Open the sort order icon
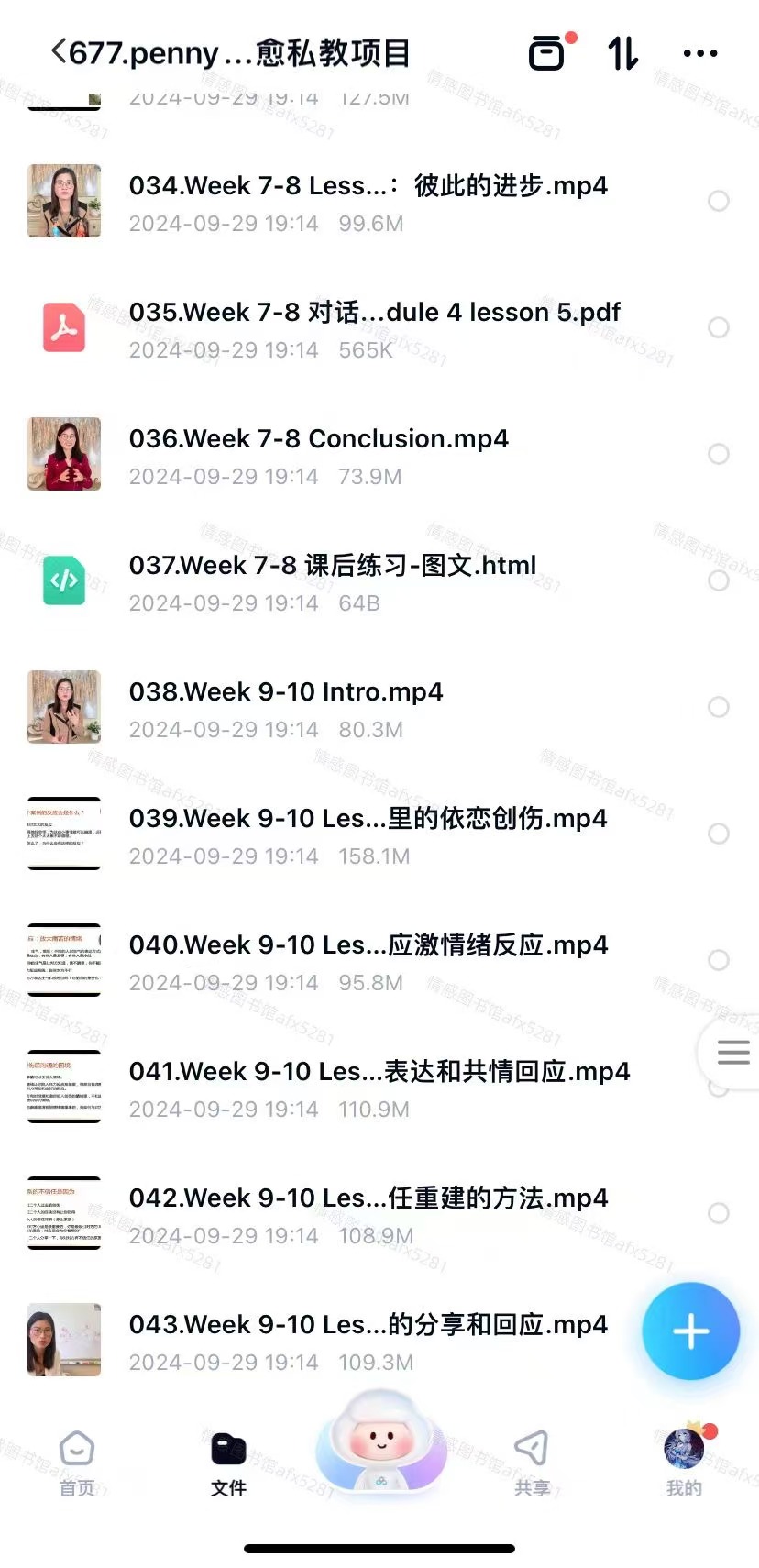The image size is (759, 1568). (623, 53)
